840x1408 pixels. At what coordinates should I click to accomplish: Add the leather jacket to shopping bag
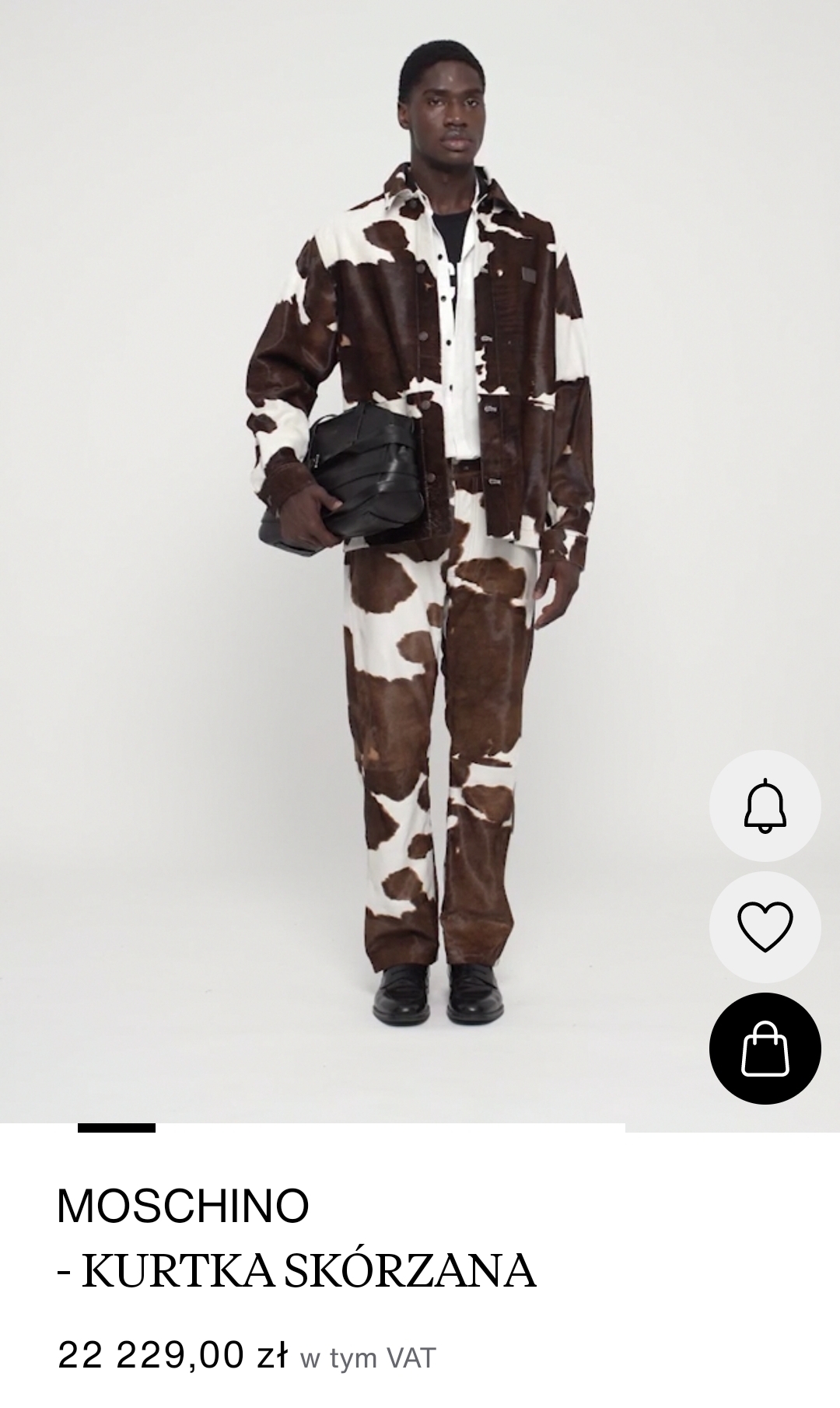click(x=765, y=1048)
